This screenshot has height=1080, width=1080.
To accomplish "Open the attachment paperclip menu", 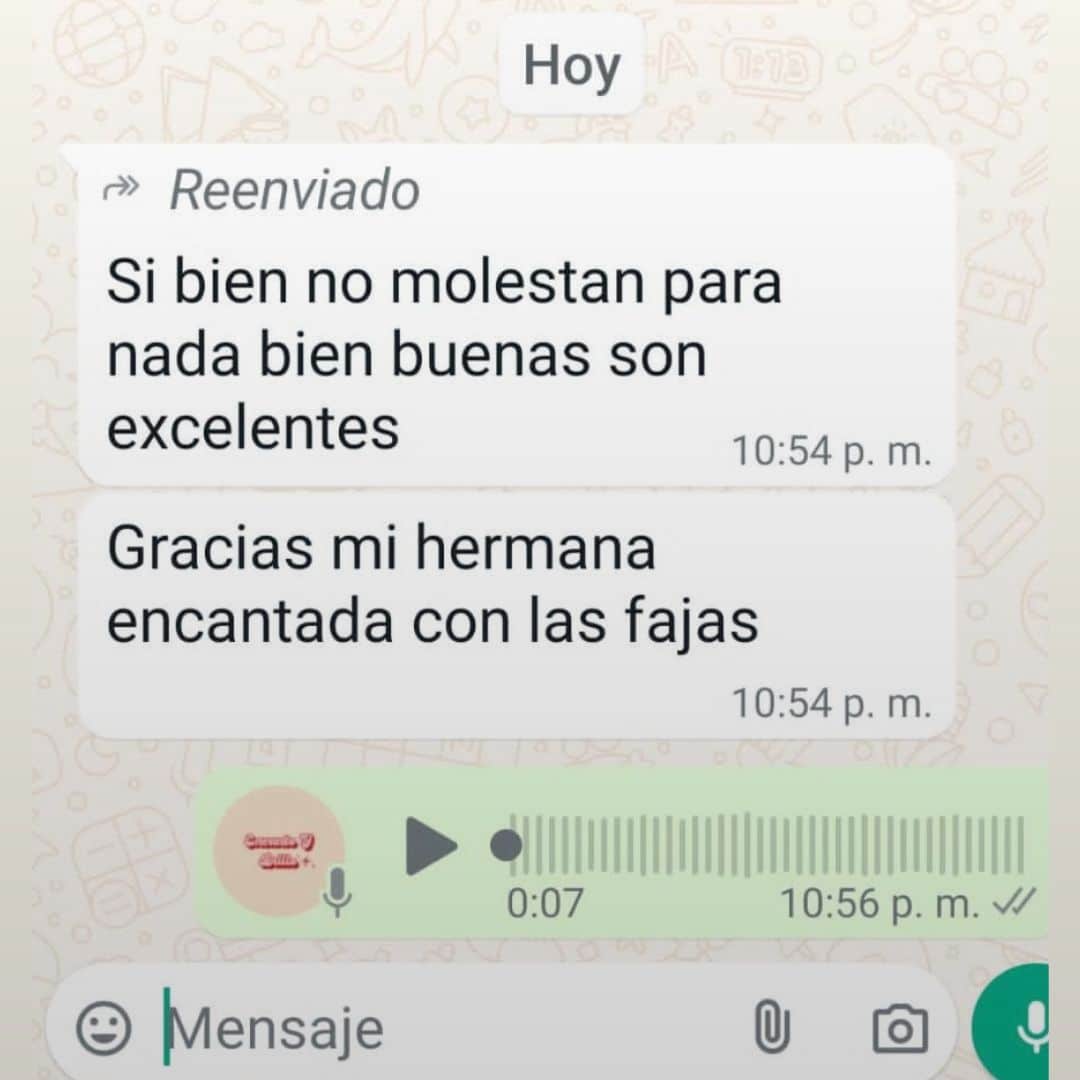I will tap(771, 1028).
